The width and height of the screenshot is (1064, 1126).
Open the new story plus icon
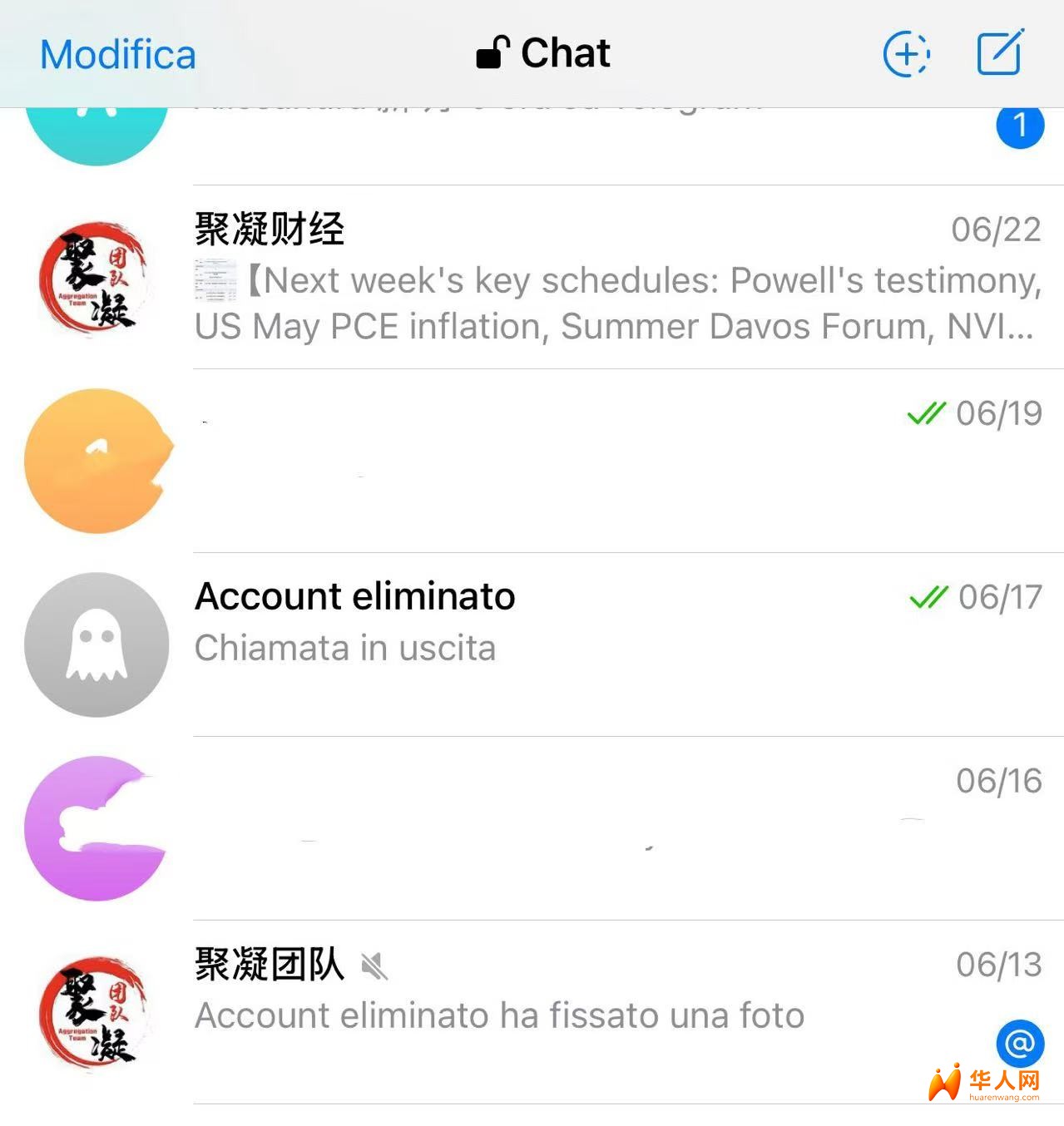[905, 54]
